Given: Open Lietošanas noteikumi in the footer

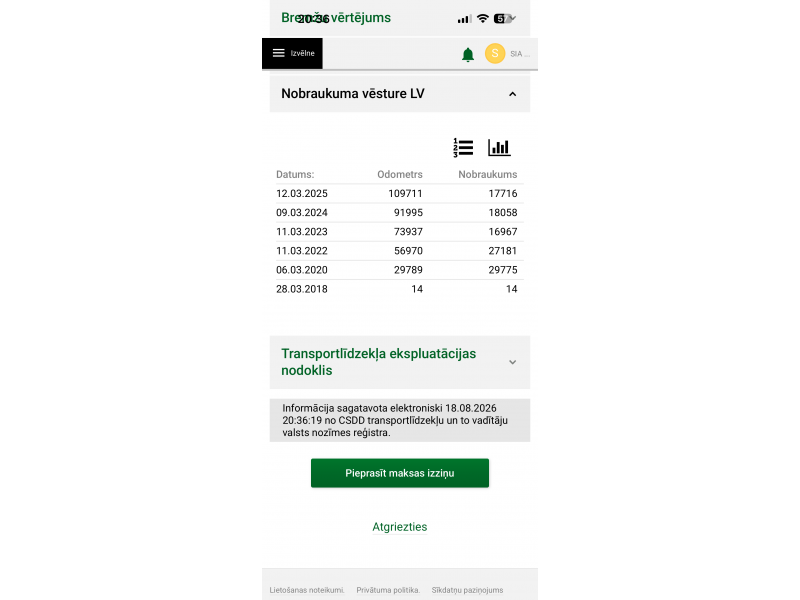Looking at the screenshot, I should coord(307,590).
